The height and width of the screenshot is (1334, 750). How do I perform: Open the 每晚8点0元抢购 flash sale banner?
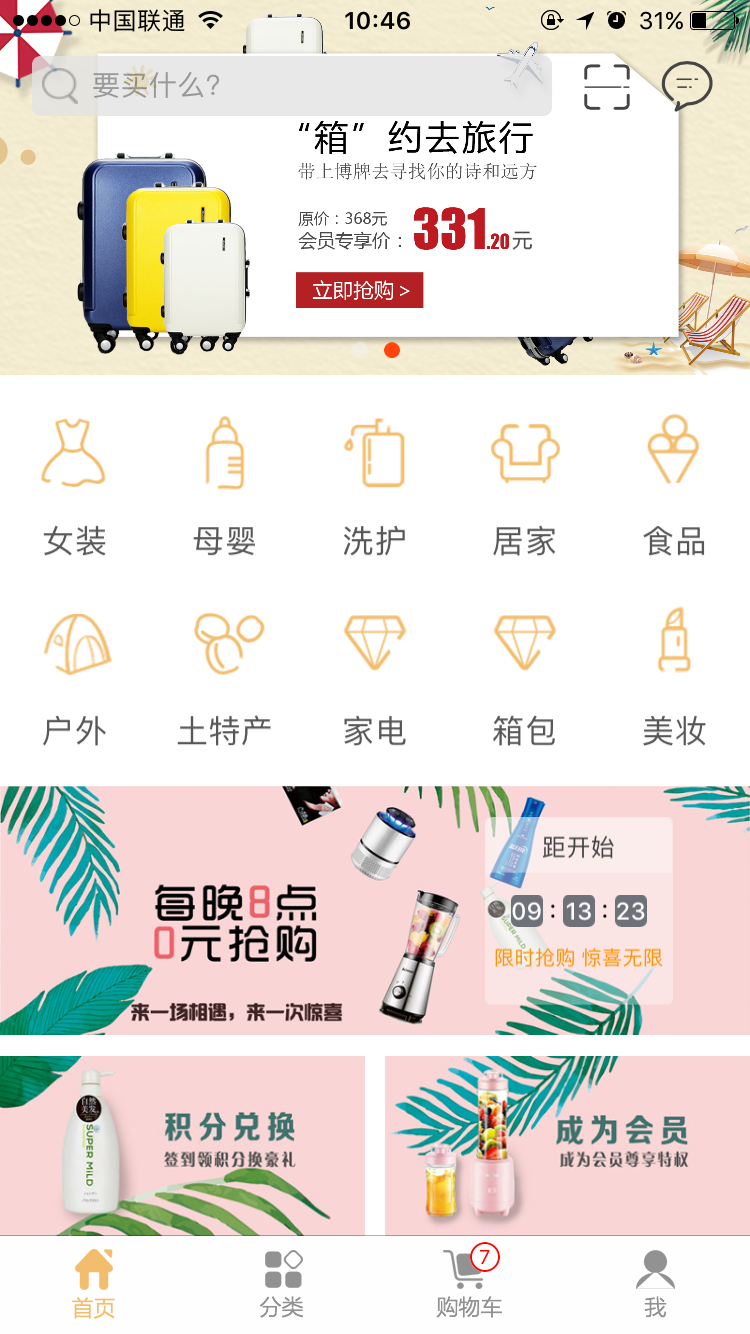tap(375, 910)
